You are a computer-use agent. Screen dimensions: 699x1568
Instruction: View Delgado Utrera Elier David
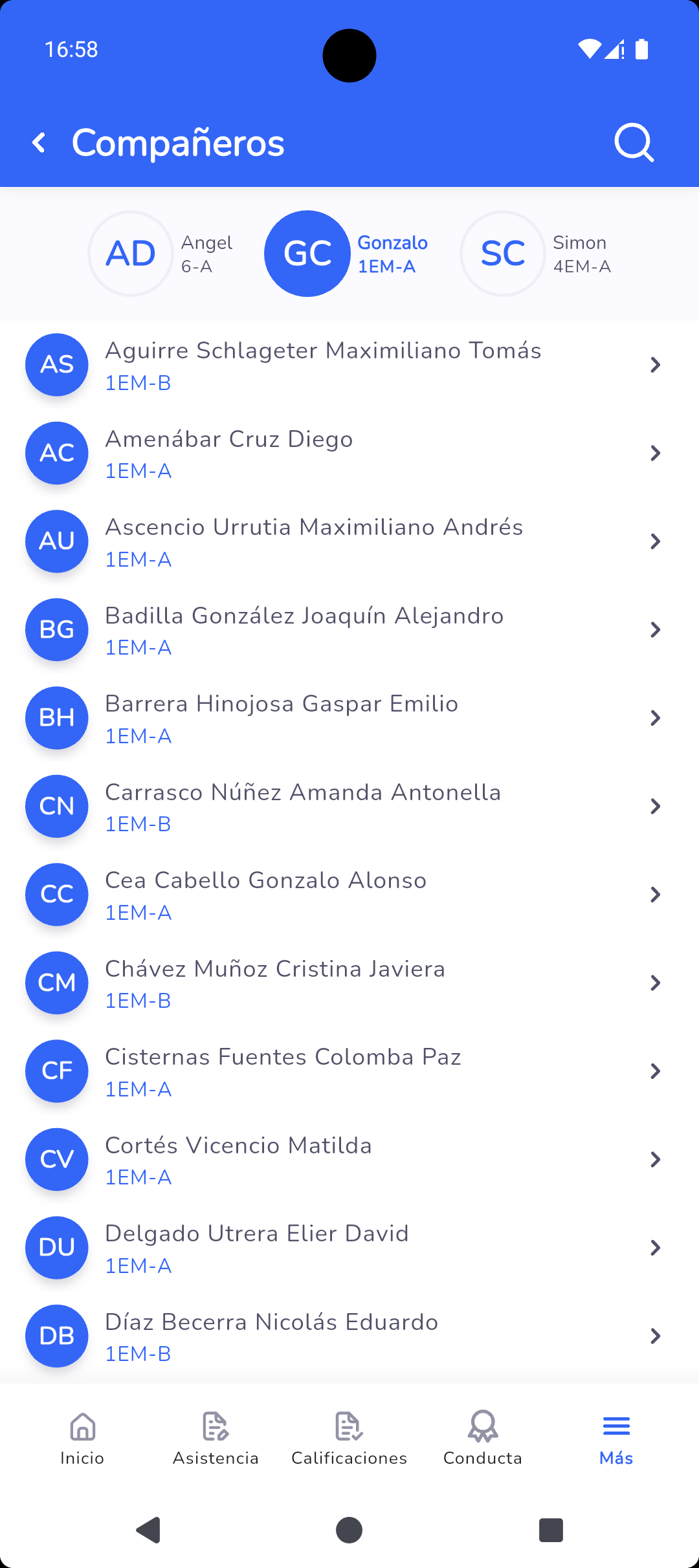click(x=349, y=1248)
